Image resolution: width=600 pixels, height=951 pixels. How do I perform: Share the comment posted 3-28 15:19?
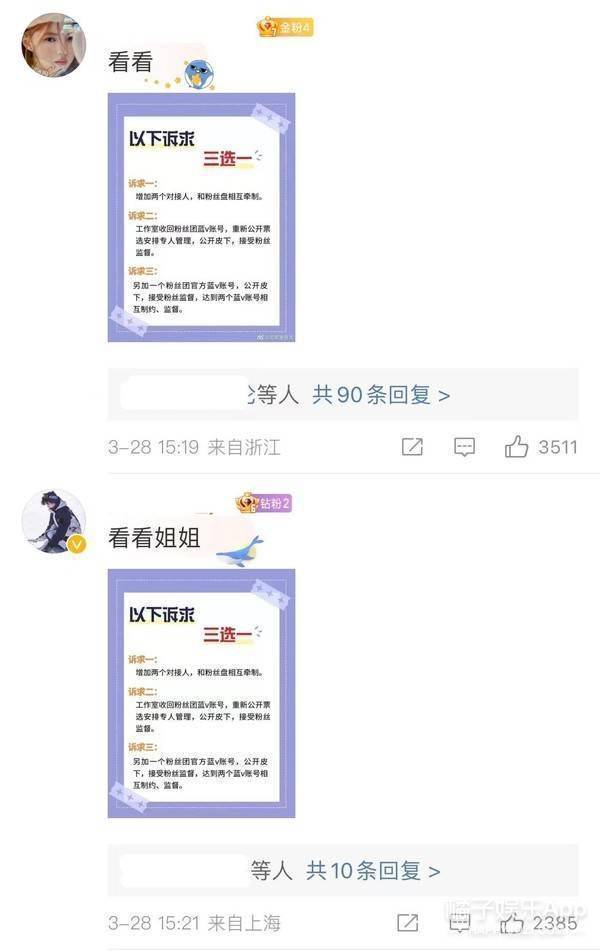tap(412, 447)
